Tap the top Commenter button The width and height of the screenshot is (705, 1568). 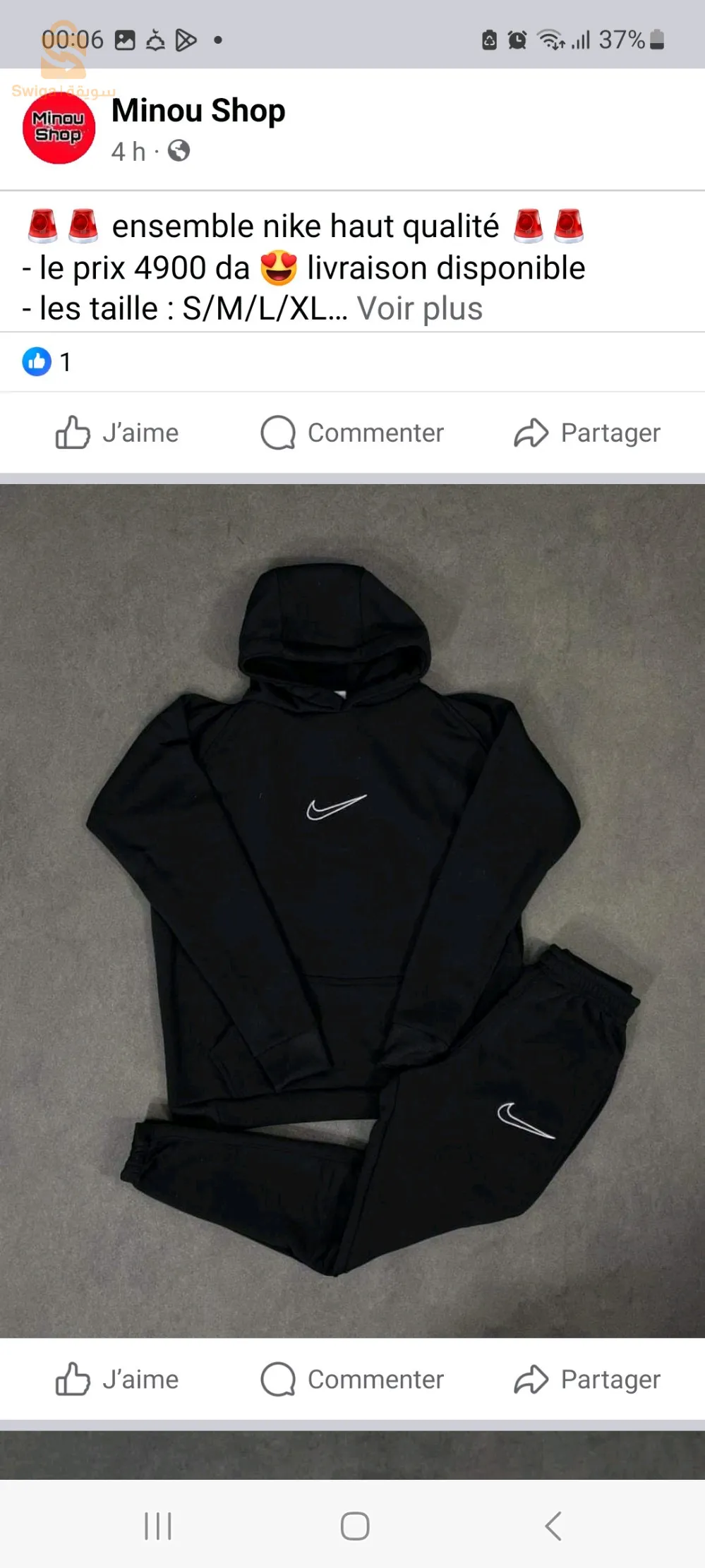click(x=352, y=433)
